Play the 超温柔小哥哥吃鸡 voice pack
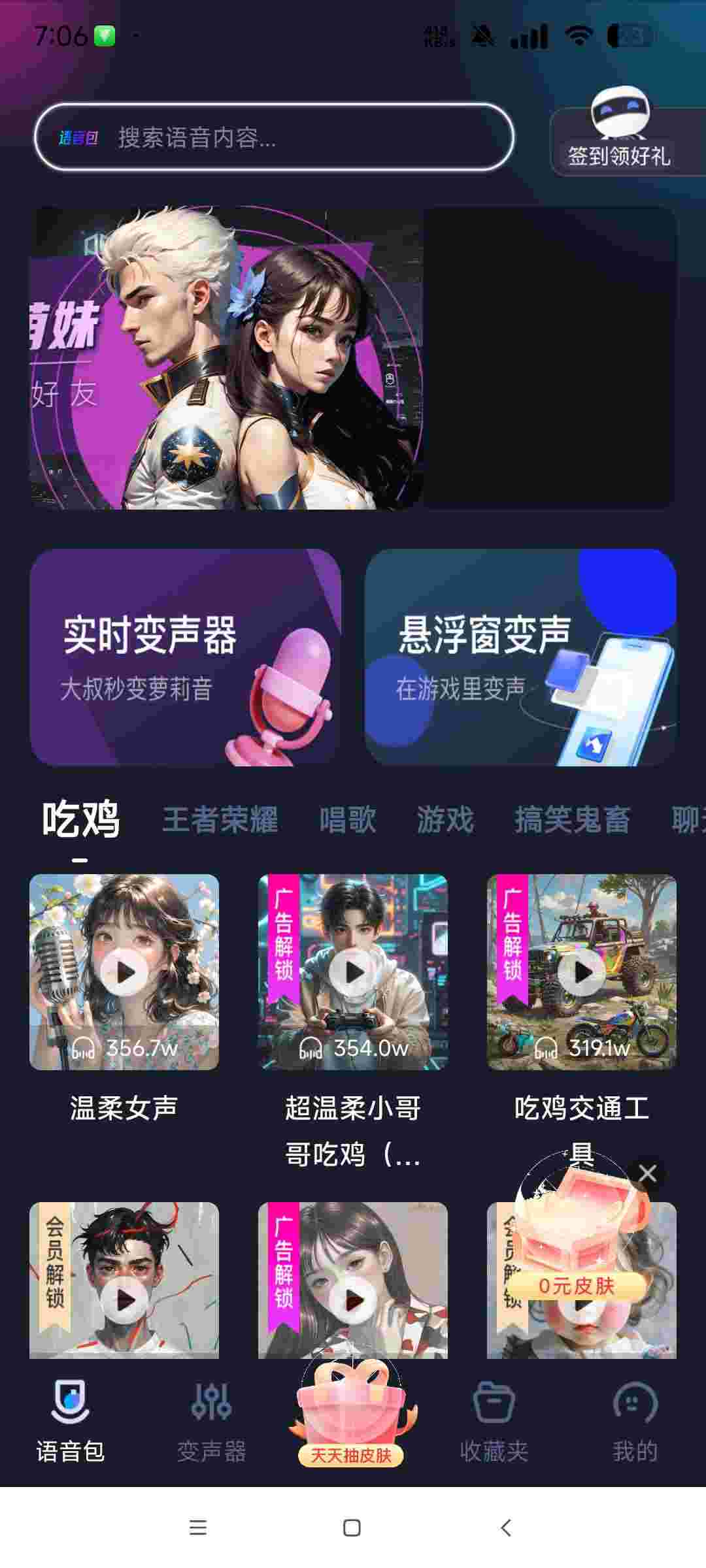The width and height of the screenshot is (706, 1568). (x=354, y=972)
